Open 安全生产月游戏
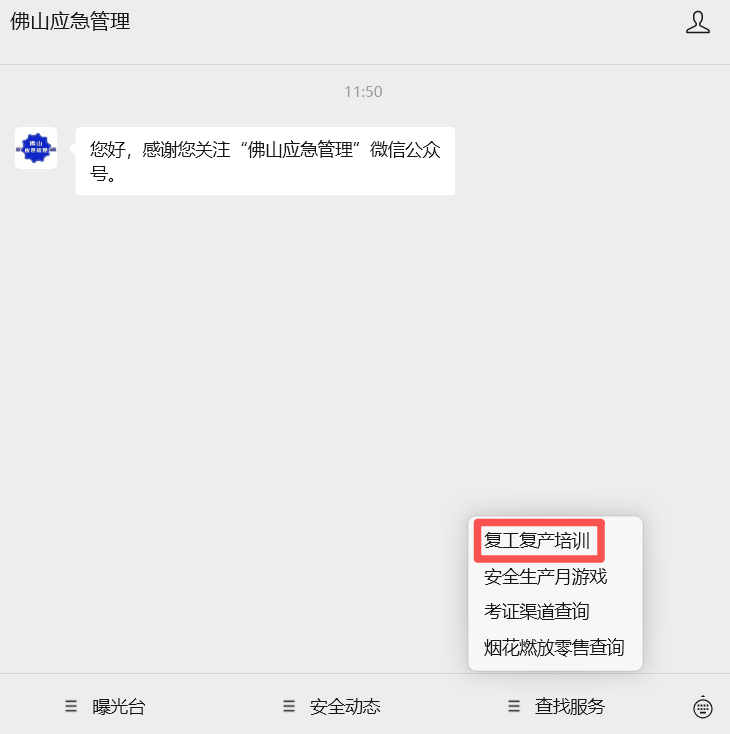 coord(546,577)
